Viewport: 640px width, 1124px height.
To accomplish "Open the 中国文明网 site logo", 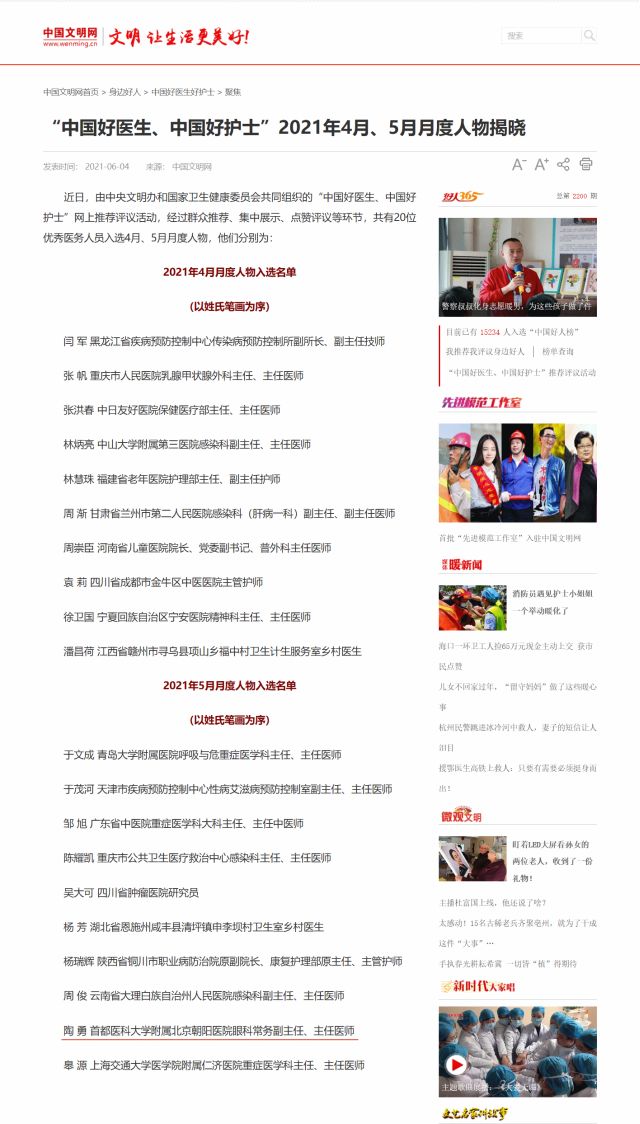I will [70, 36].
